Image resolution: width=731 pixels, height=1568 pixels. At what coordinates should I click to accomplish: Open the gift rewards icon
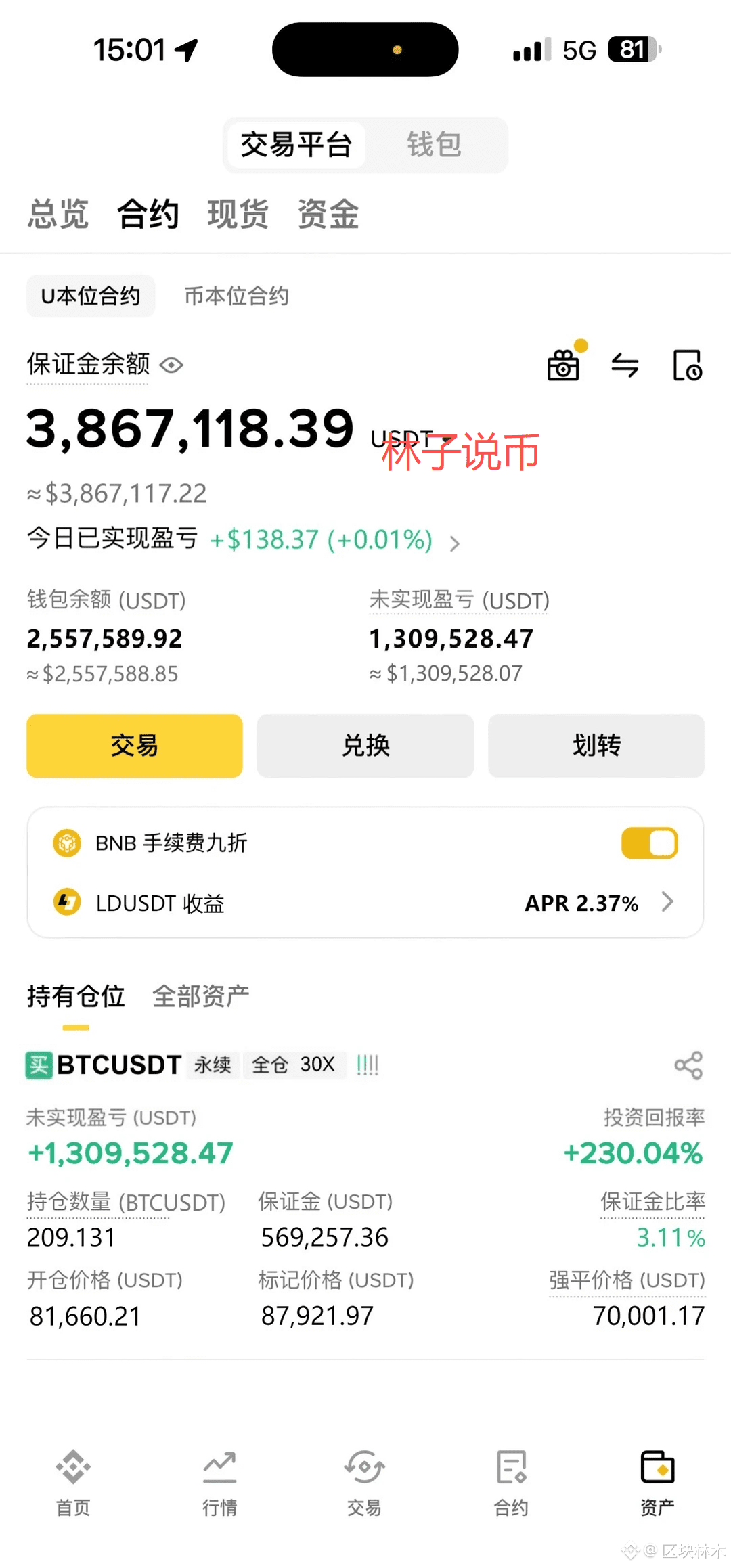(x=564, y=365)
